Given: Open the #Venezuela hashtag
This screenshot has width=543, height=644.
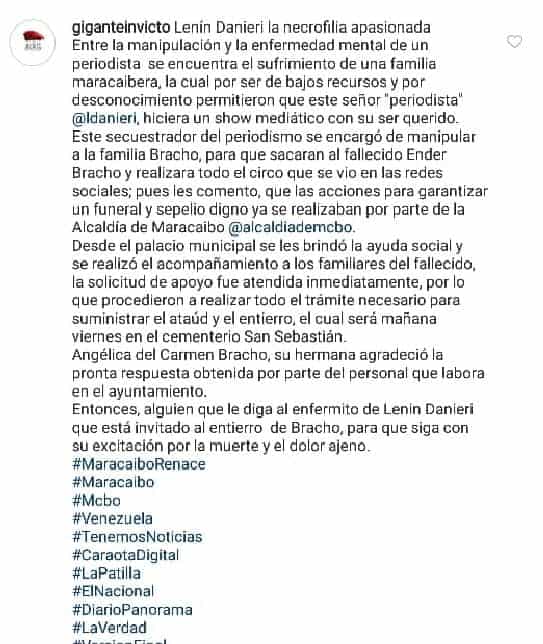Looking at the screenshot, I should pyautogui.click(x=112, y=518).
